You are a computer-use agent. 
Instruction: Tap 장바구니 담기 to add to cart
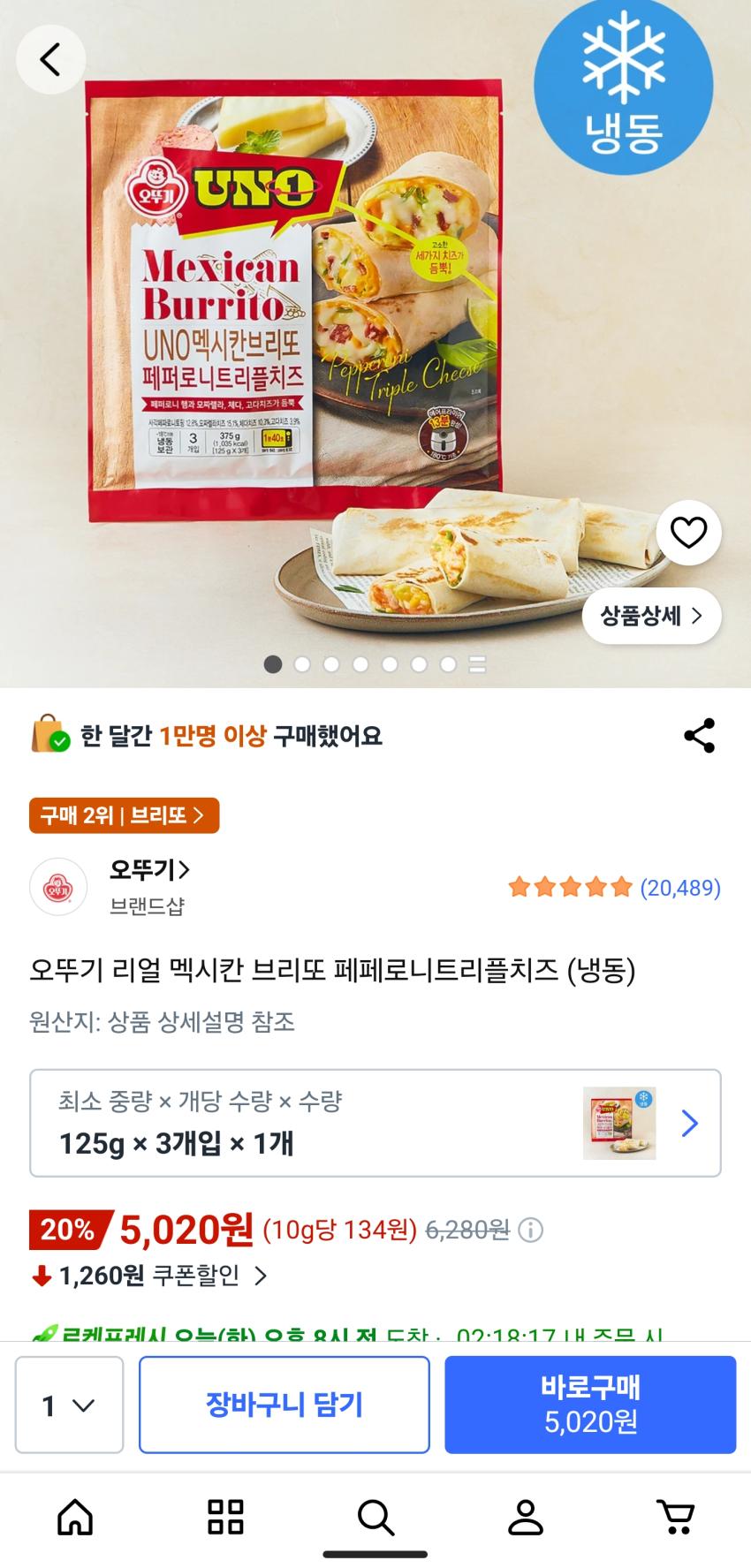pos(284,1405)
